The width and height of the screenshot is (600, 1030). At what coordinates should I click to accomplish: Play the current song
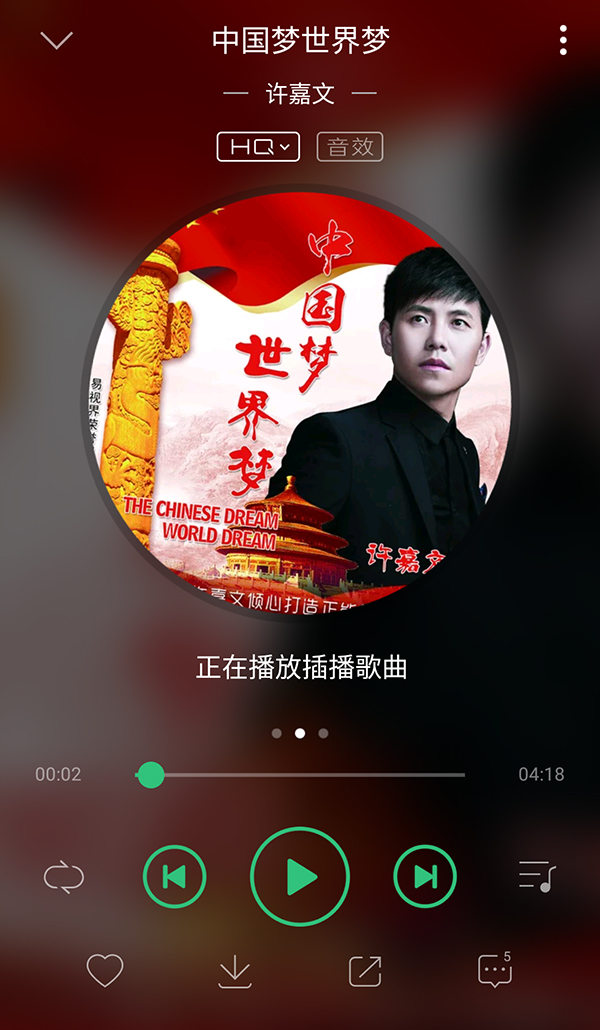point(300,877)
